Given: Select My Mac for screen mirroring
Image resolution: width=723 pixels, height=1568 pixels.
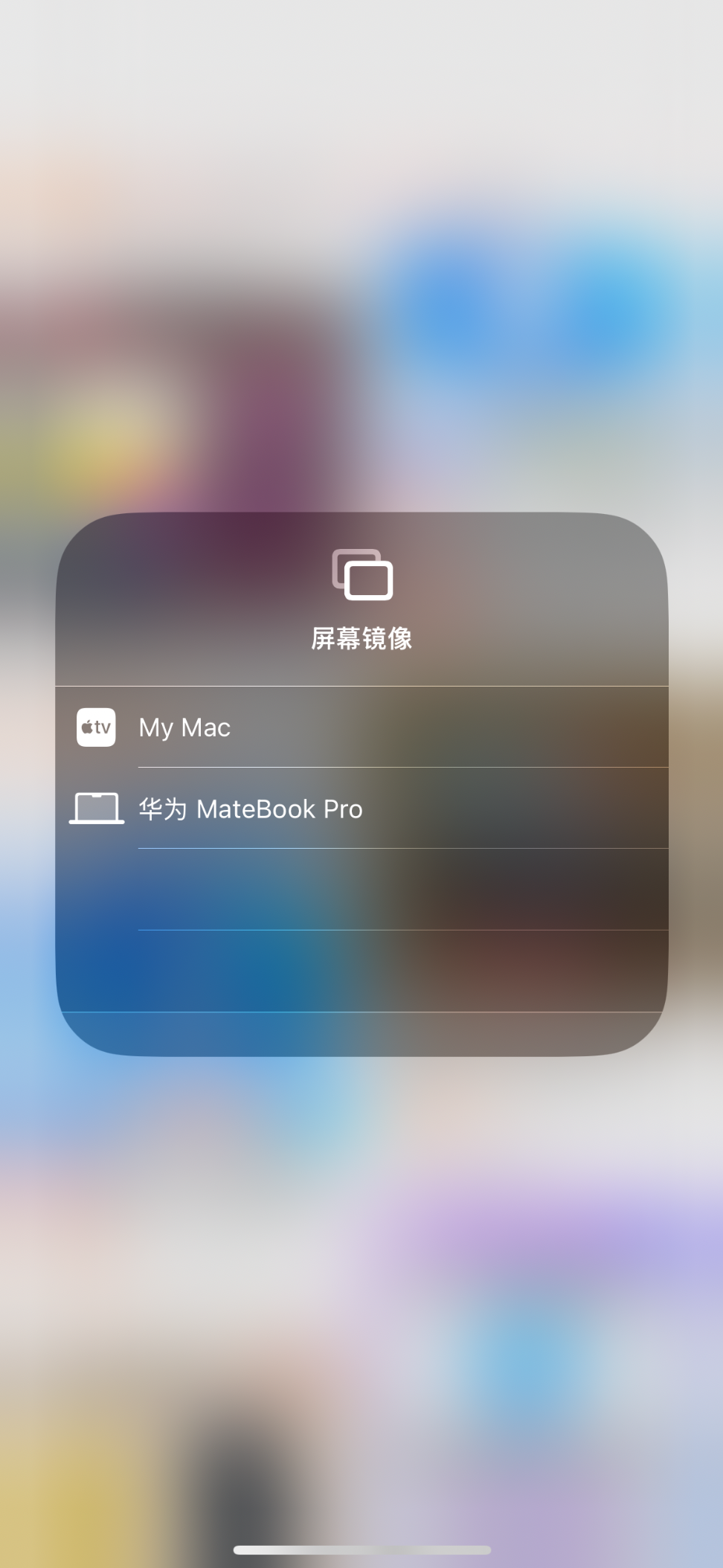Looking at the screenshot, I should 361,727.
